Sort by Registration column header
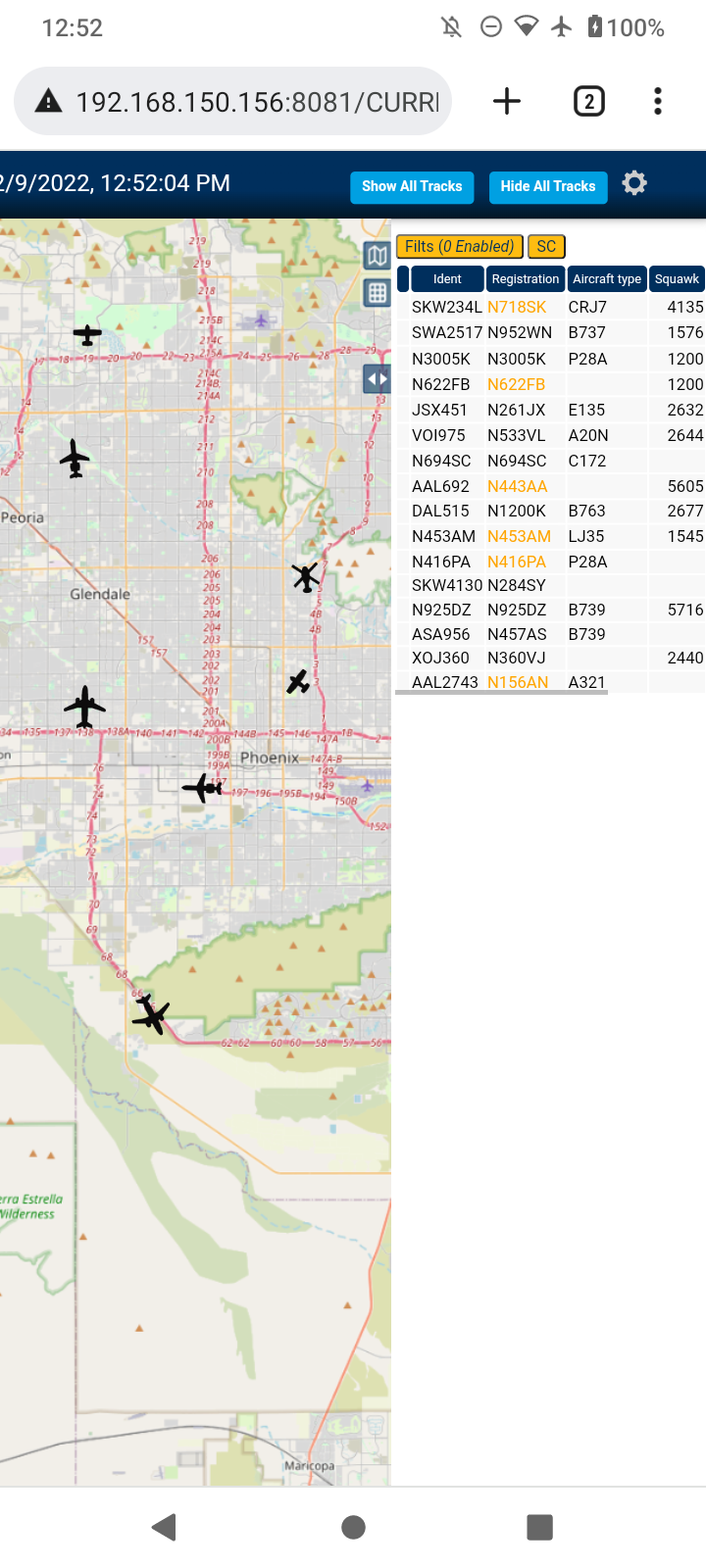This screenshot has height=1568, width=706. (x=526, y=279)
